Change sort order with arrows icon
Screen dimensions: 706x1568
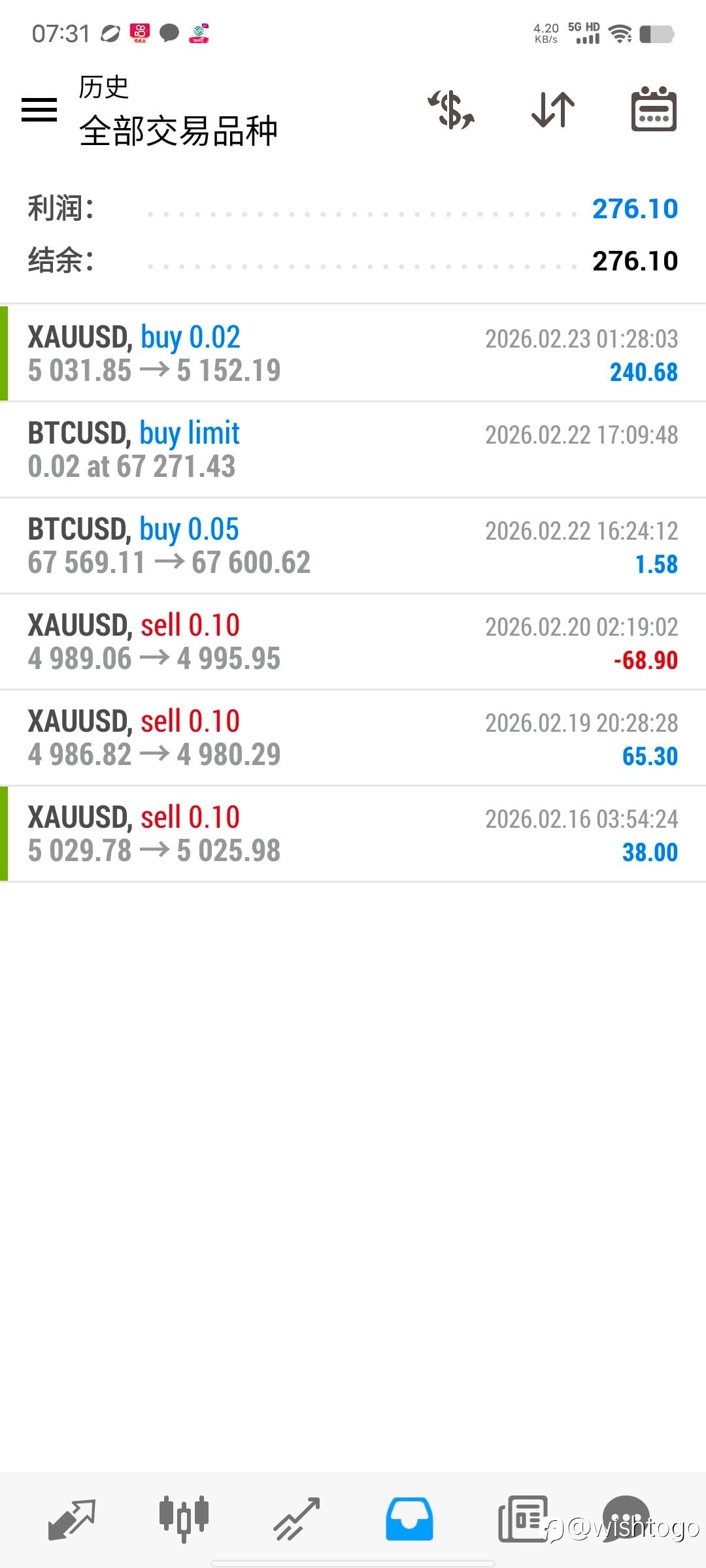click(x=553, y=109)
